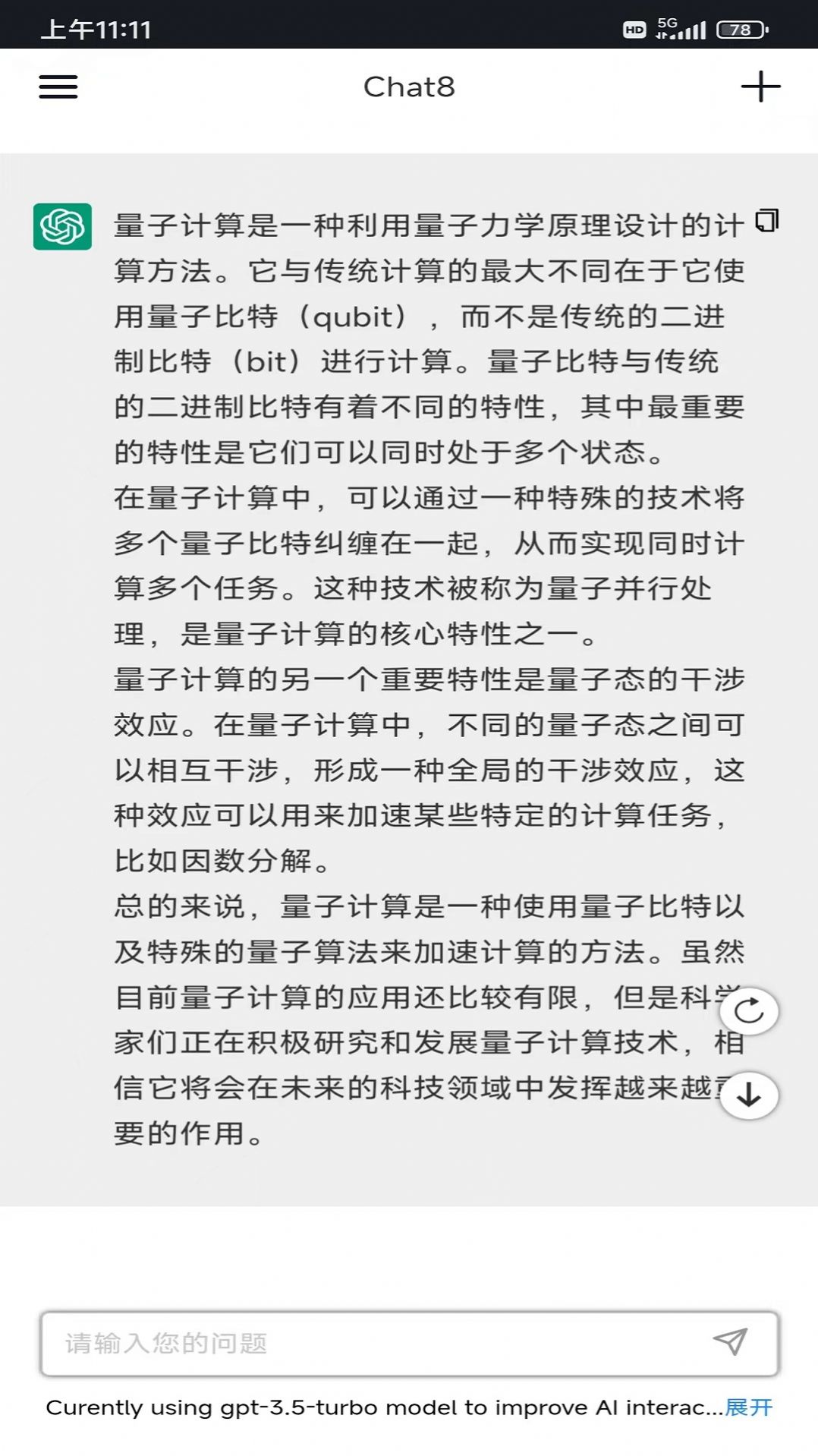Focus the question input field
The image size is (818, 1456).
coord(379,1343)
